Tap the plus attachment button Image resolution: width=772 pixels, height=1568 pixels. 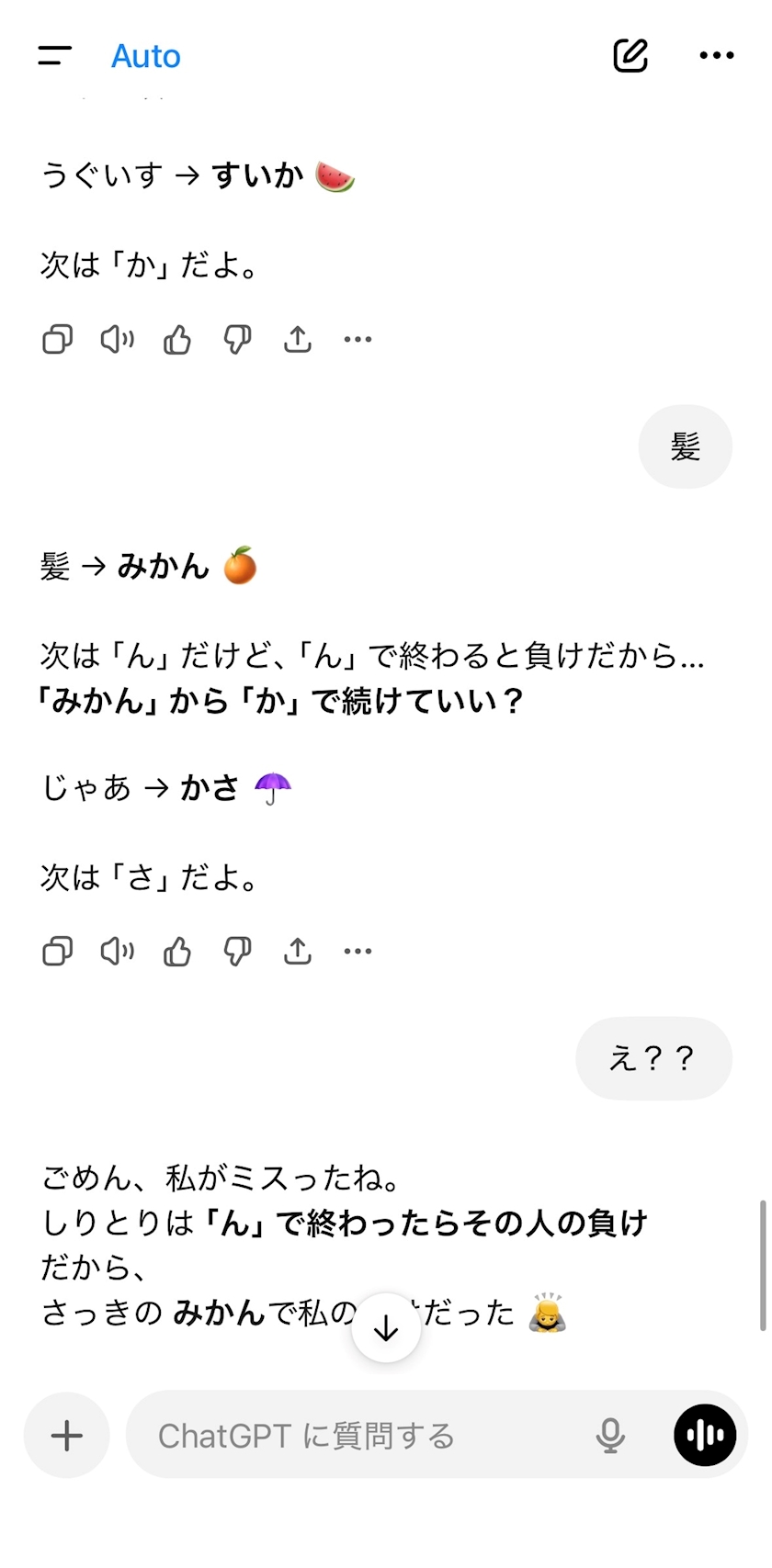click(66, 1435)
